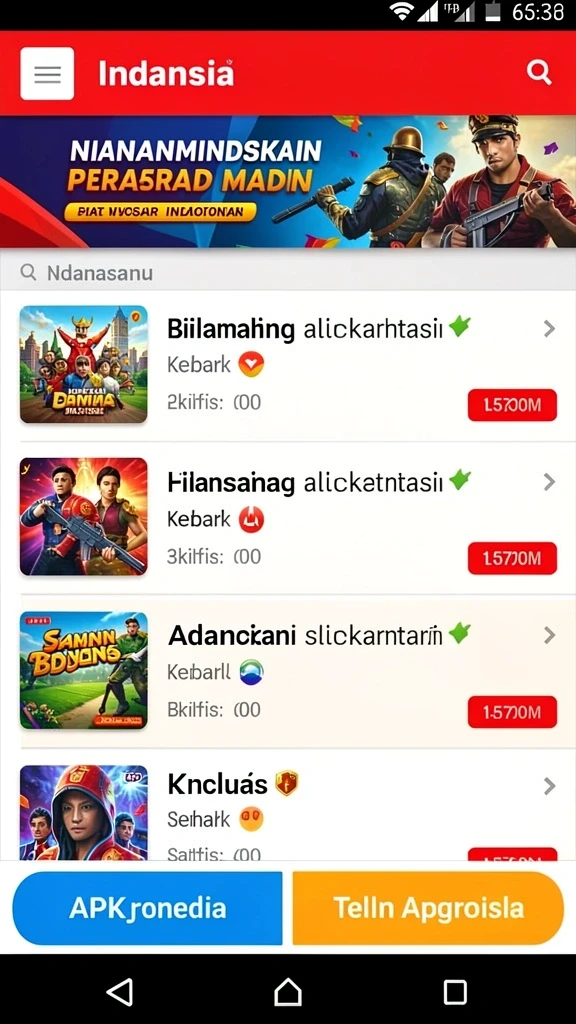The width and height of the screenshot is (576, 1024).
Task: Tap the blue APKjronedia button
Action: click(x=148, y=908)
